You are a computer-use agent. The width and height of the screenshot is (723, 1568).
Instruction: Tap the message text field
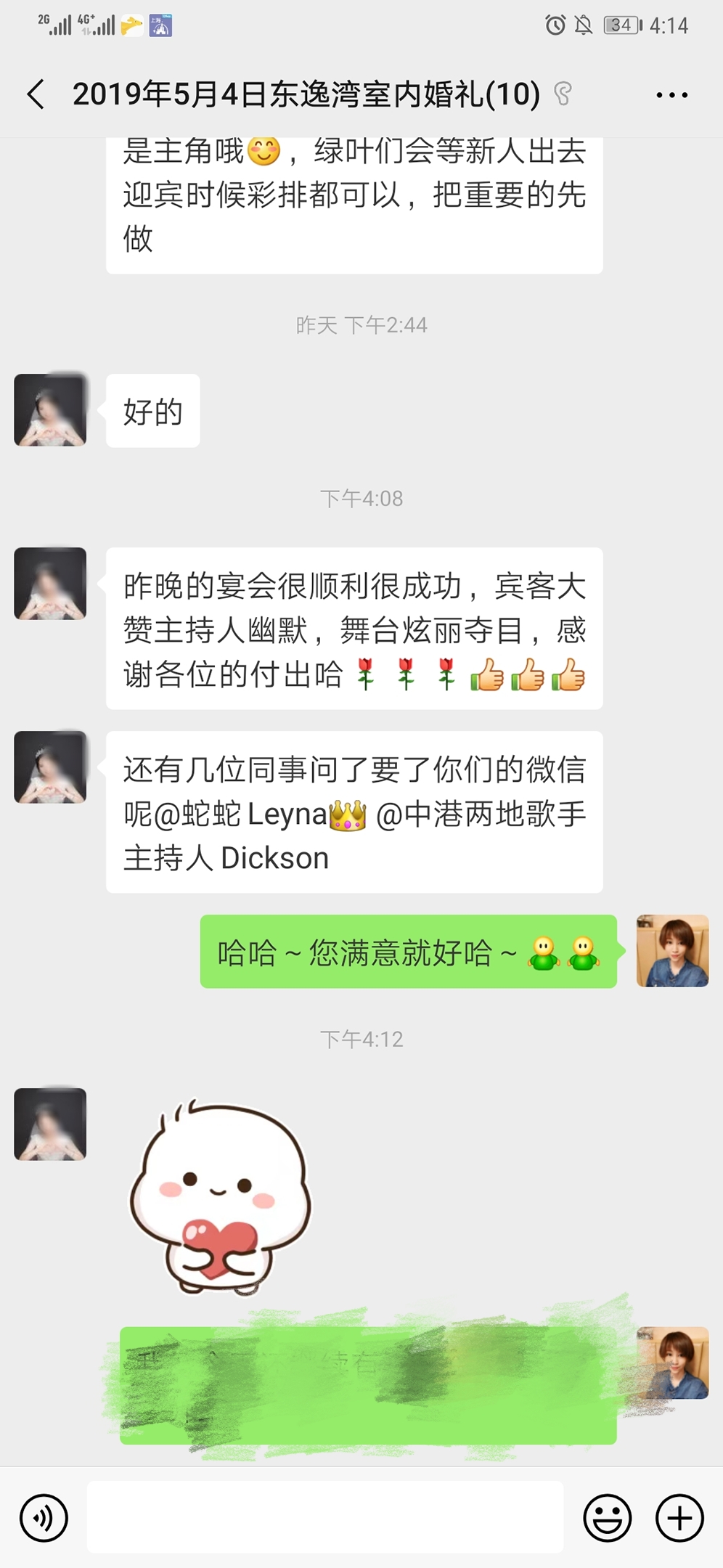[325, 1517]
